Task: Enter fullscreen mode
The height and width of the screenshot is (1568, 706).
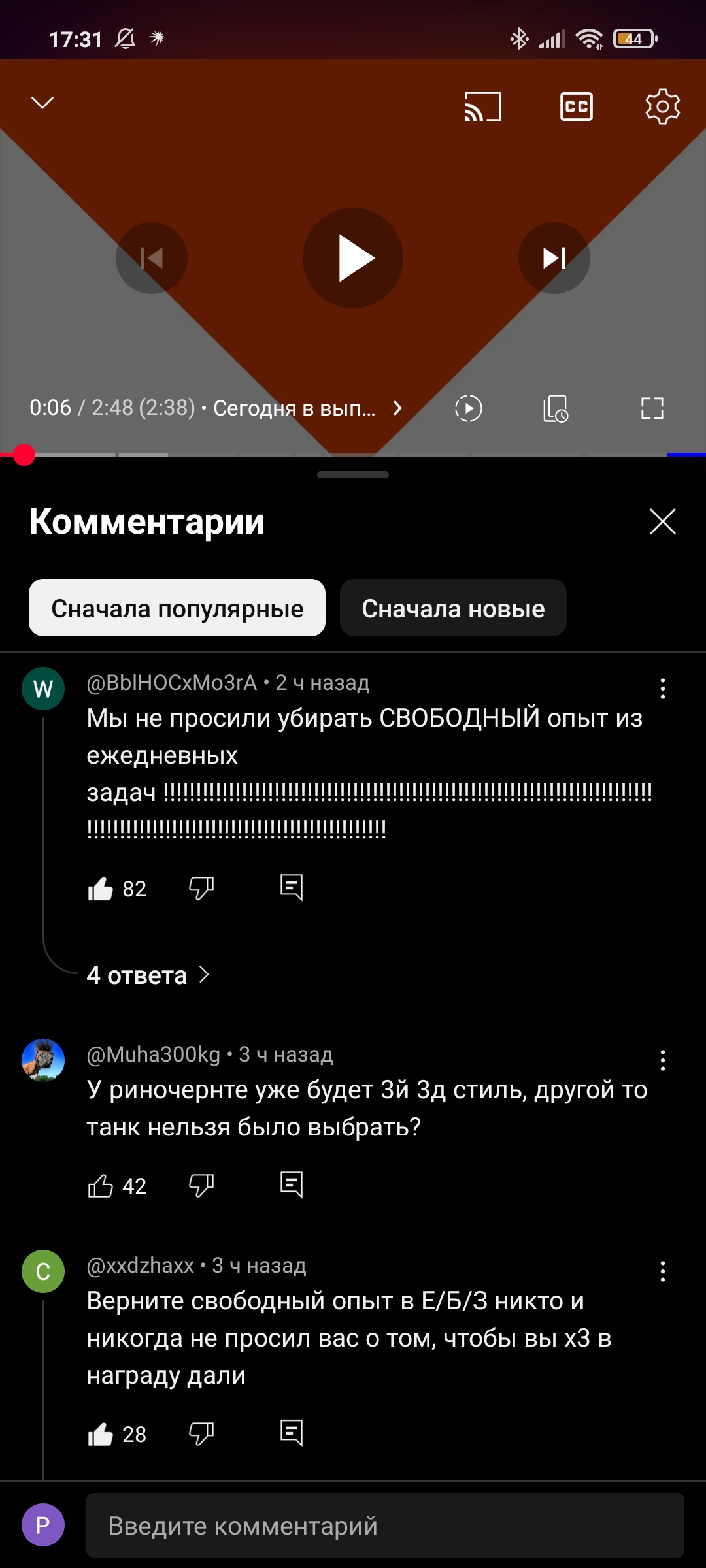Action: click(652, 408)
